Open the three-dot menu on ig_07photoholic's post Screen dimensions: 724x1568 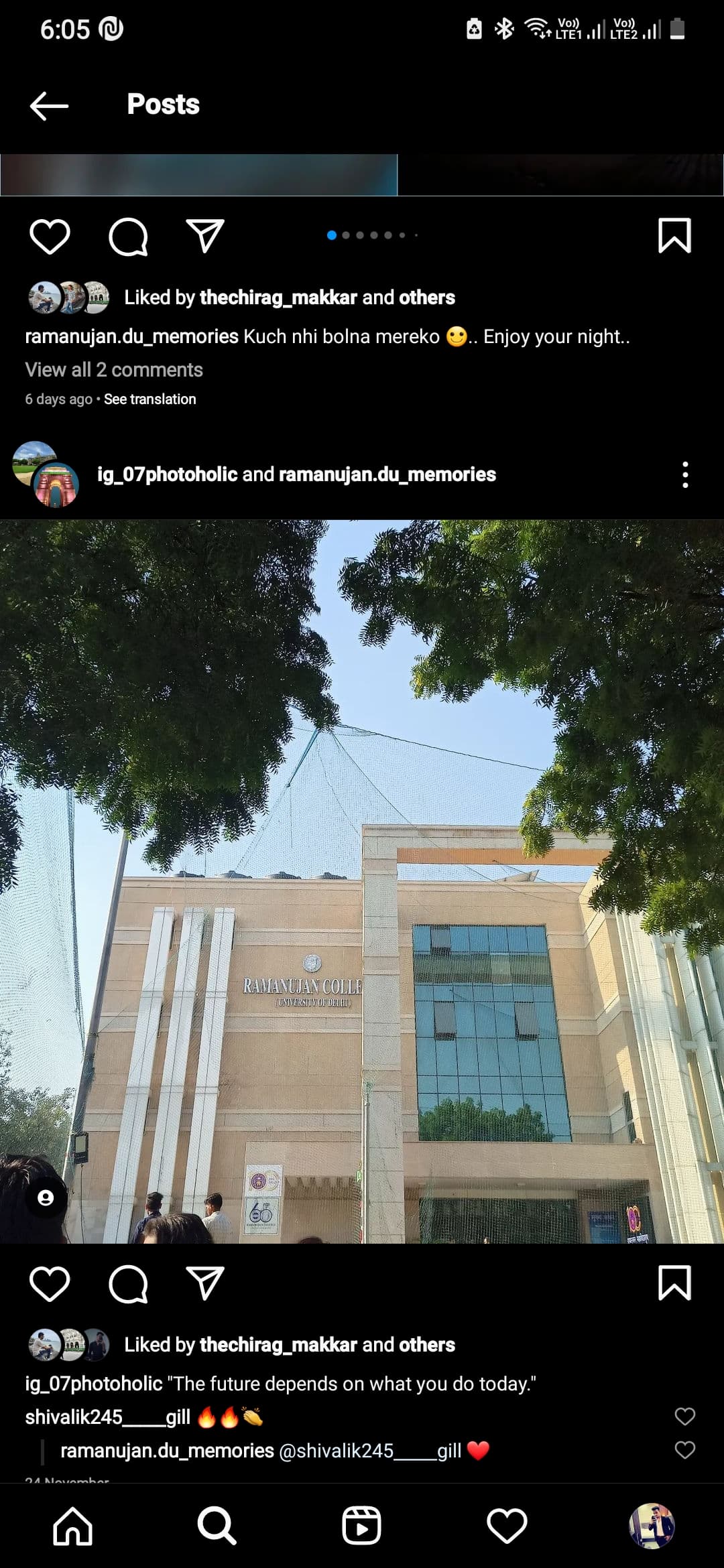click(684, 474)
